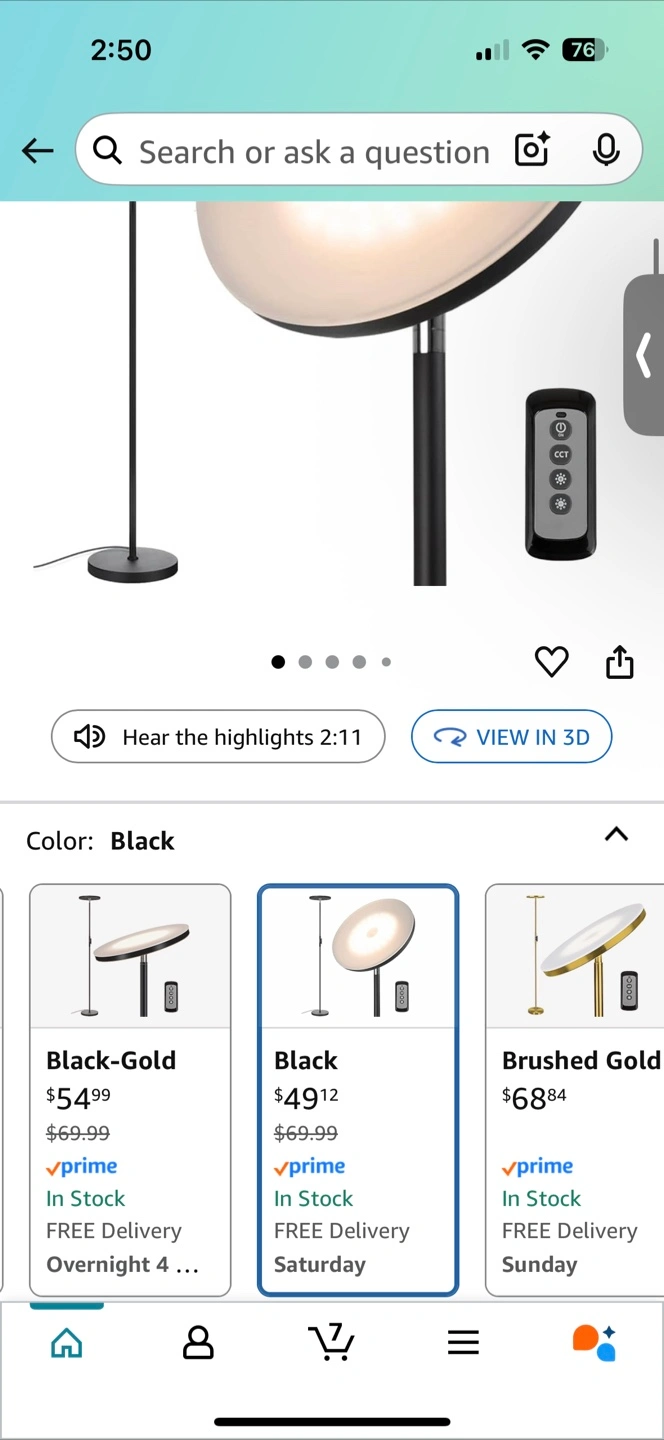
Task: Go back with the arrow icon
Action: [x=38, y=151]
